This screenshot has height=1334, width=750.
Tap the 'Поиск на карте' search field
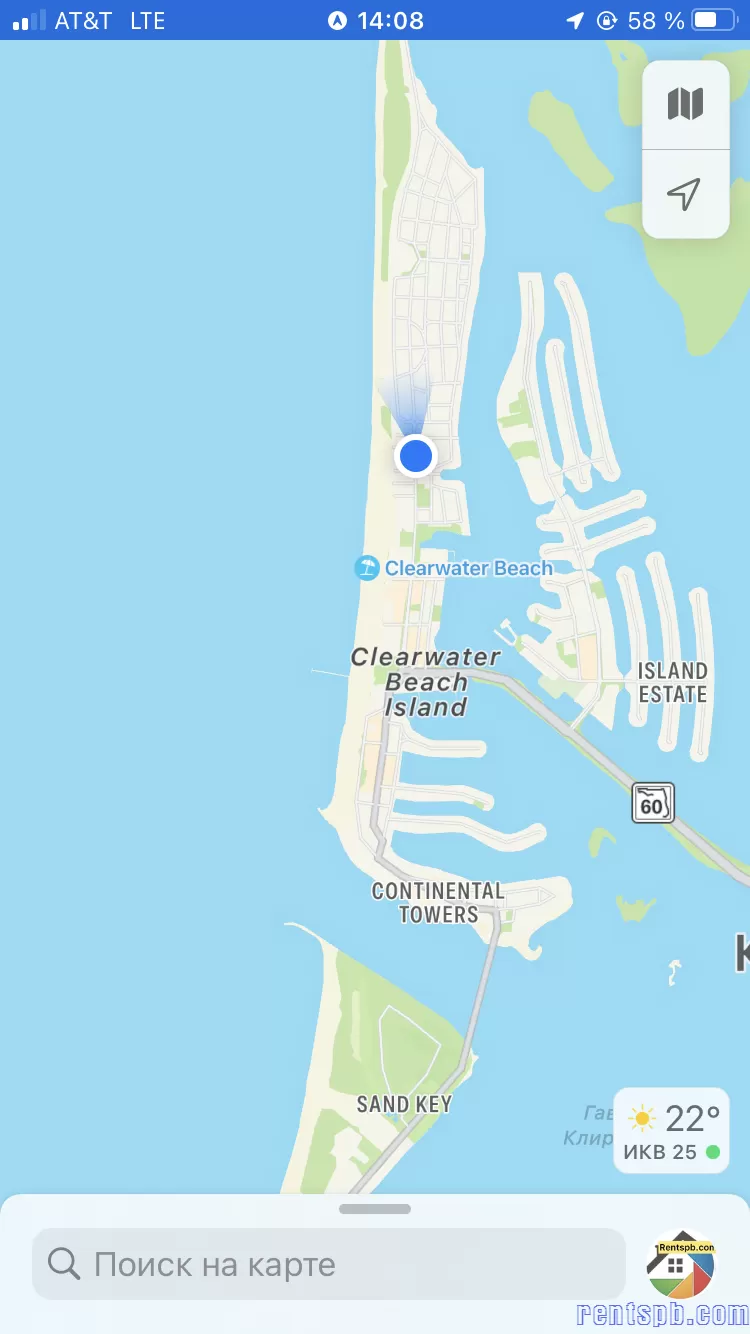328,1264
